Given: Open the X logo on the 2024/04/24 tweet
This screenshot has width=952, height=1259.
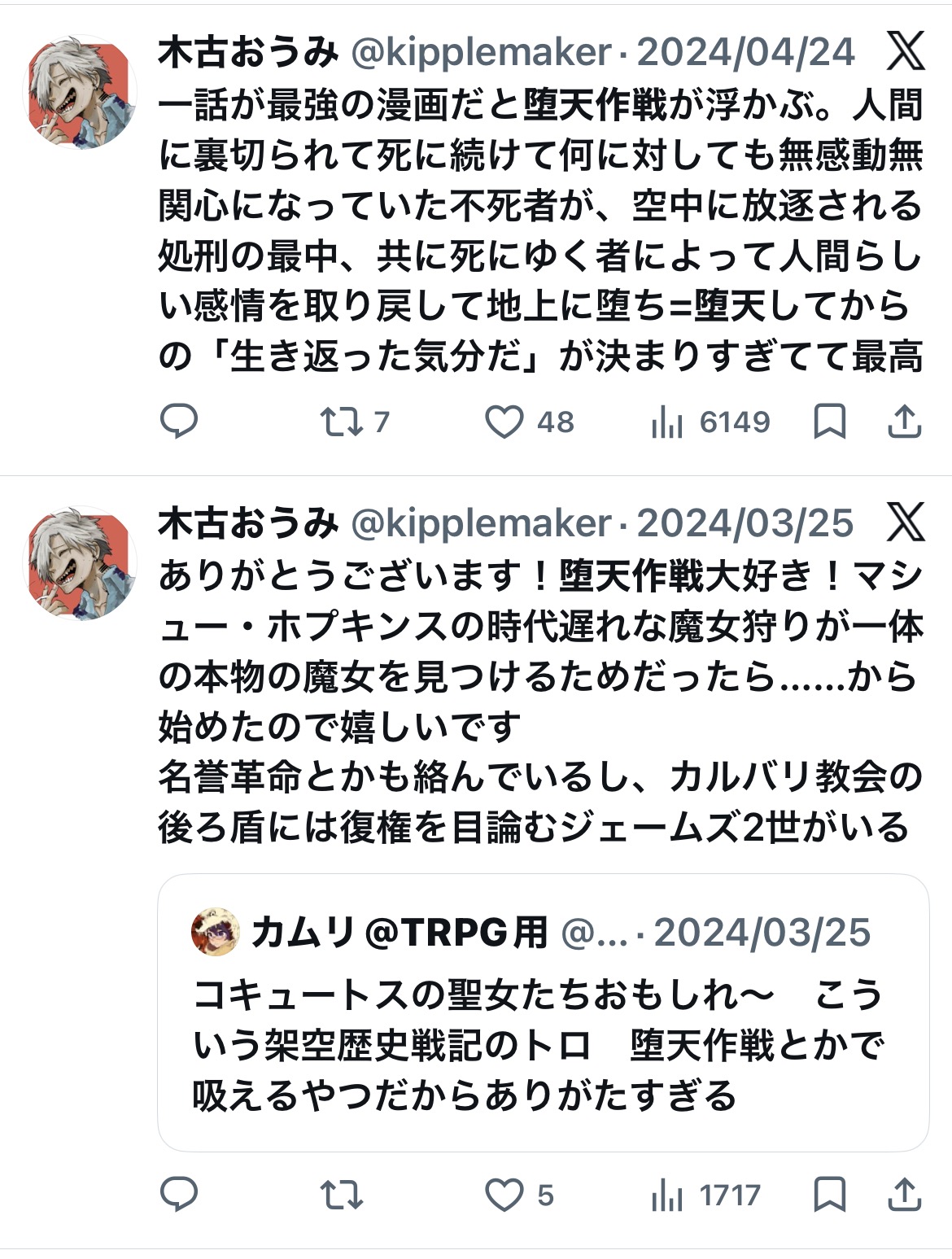Looking at the screenshot, I should pos(906,51).
